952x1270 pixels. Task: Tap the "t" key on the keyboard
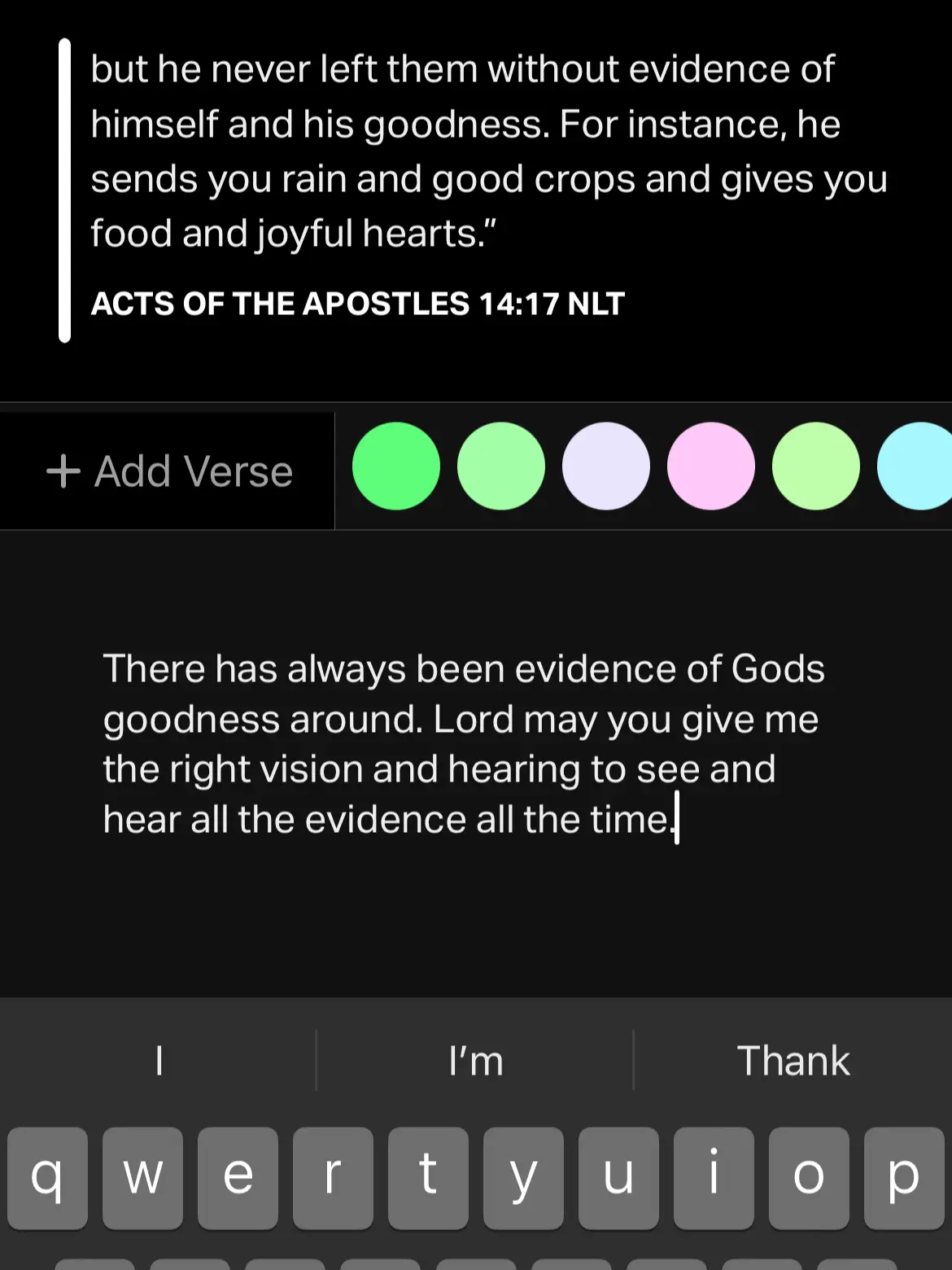click(428, 1177)
